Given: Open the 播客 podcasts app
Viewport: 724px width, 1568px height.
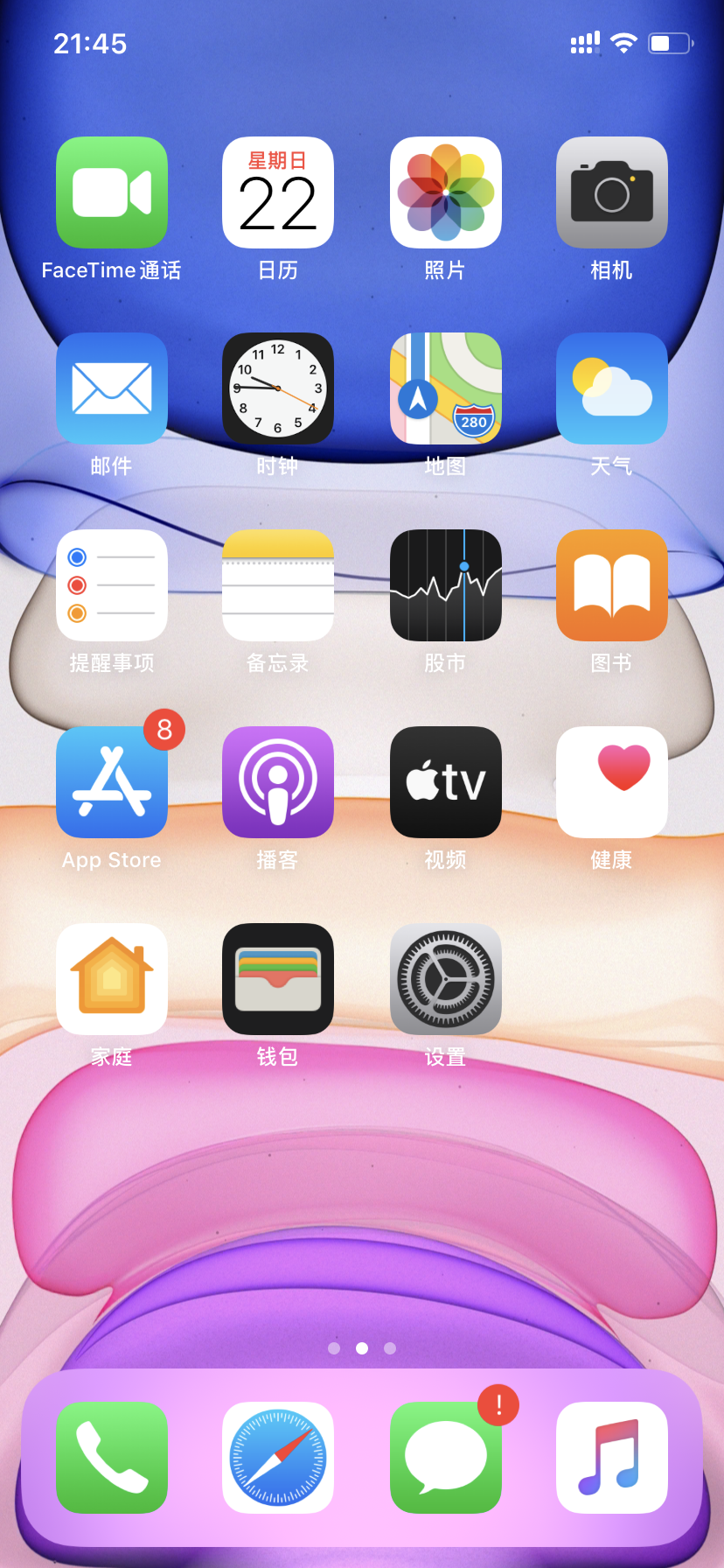Looking at the screenshot, I should [x=278, y=782].
